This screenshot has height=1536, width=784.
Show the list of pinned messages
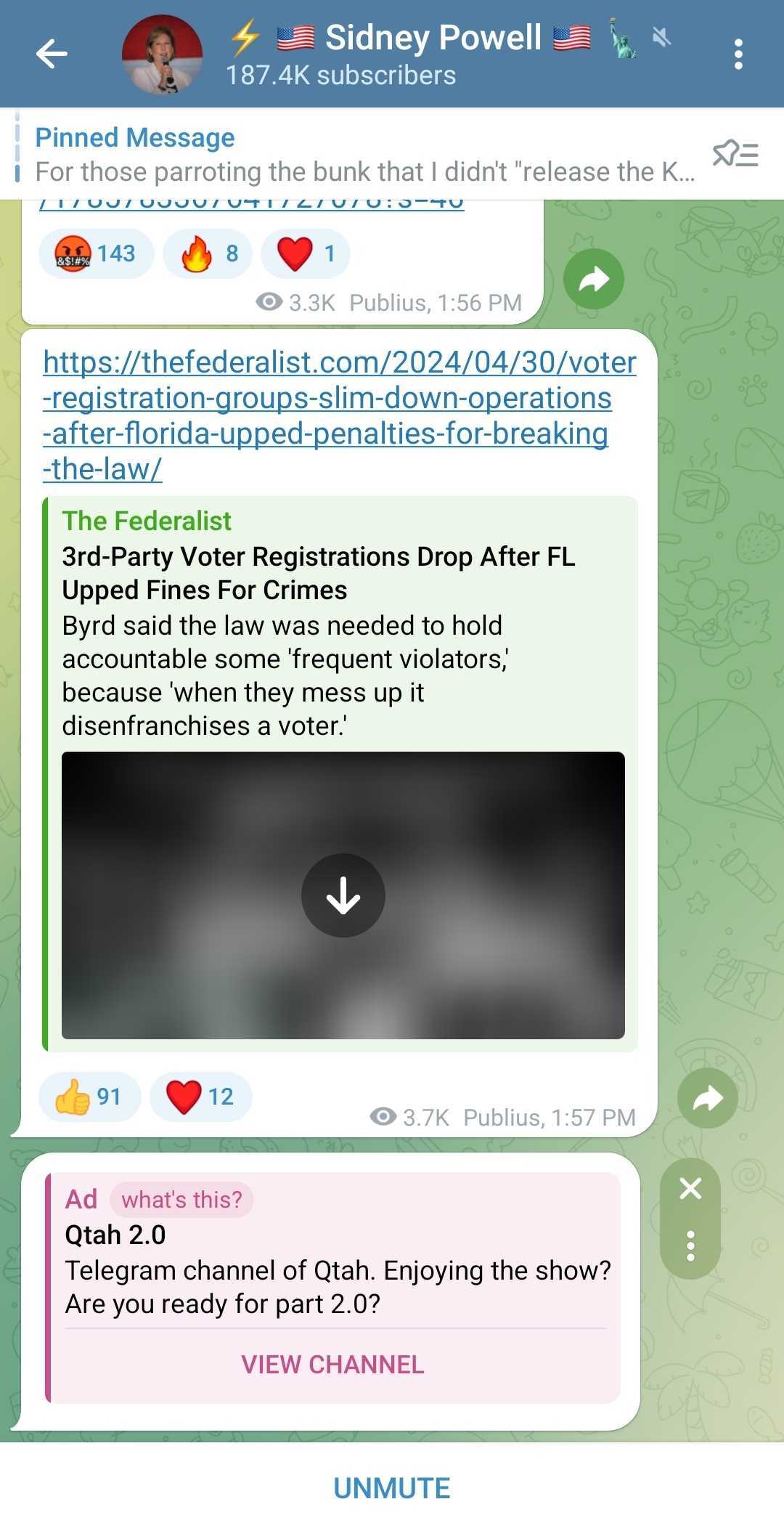[735, 154]
